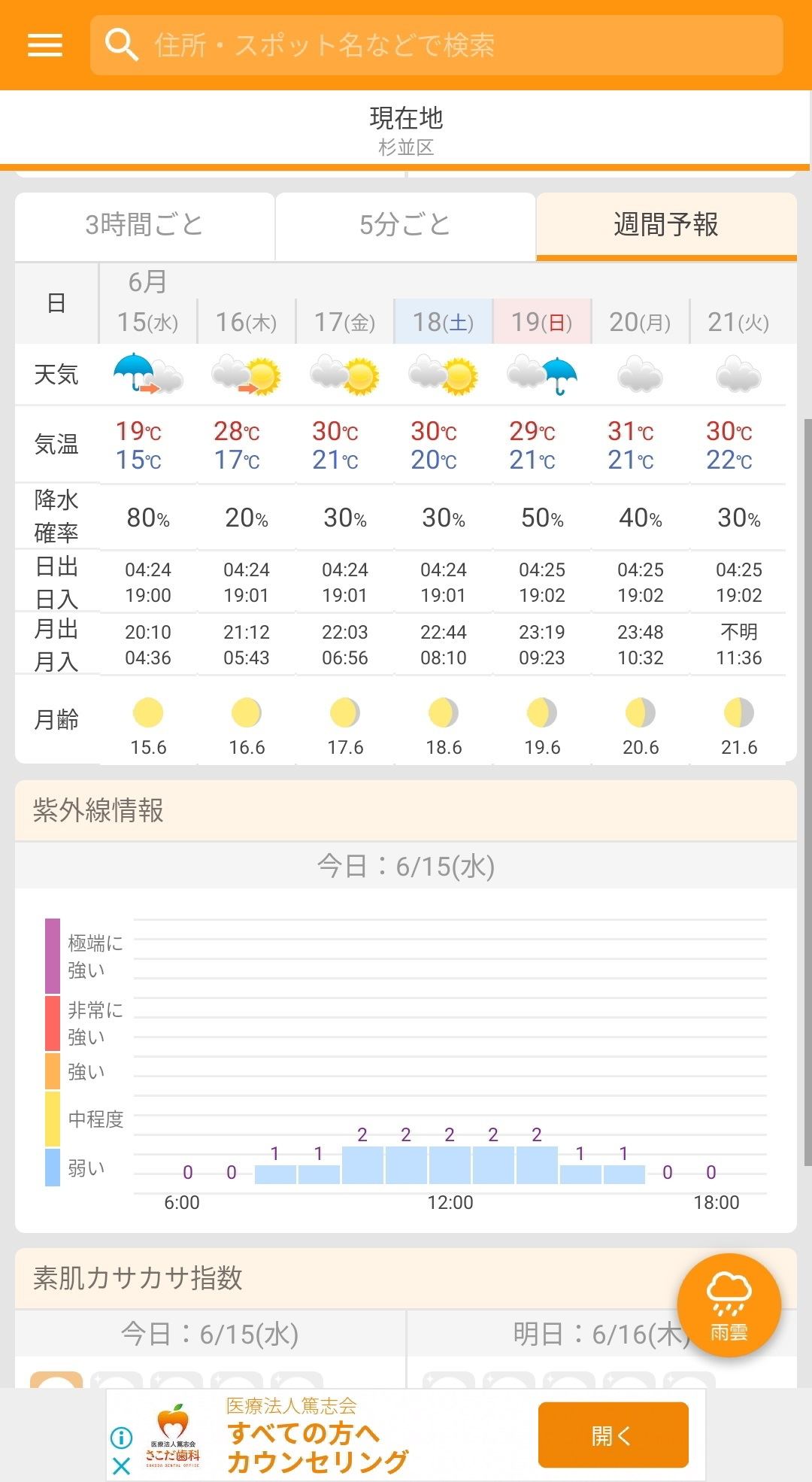This screenshot has width=812, height=1482.
Task: Select the 週間予報 tab
Action: (x=666, y=226)
